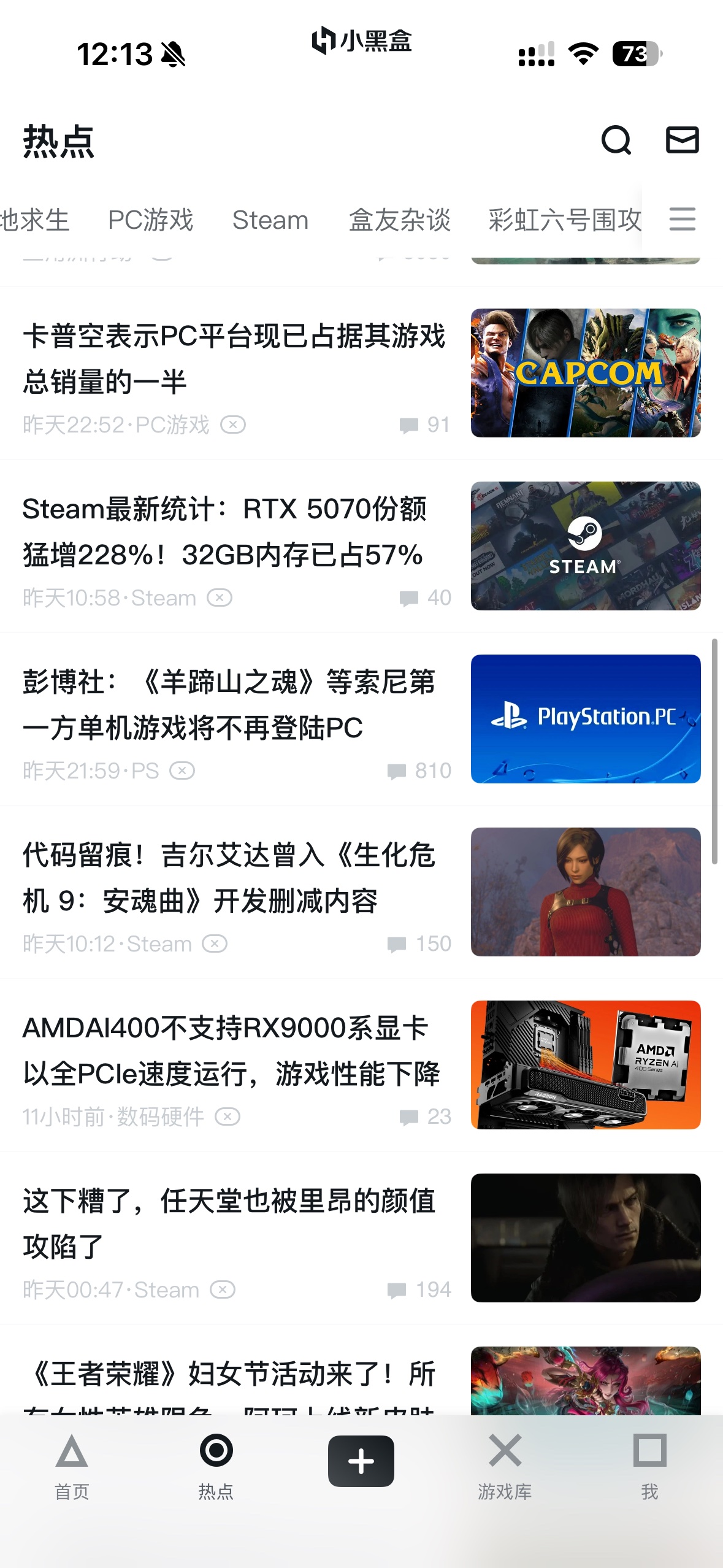Switch to the Steam tab

click(x=270, y=220)
